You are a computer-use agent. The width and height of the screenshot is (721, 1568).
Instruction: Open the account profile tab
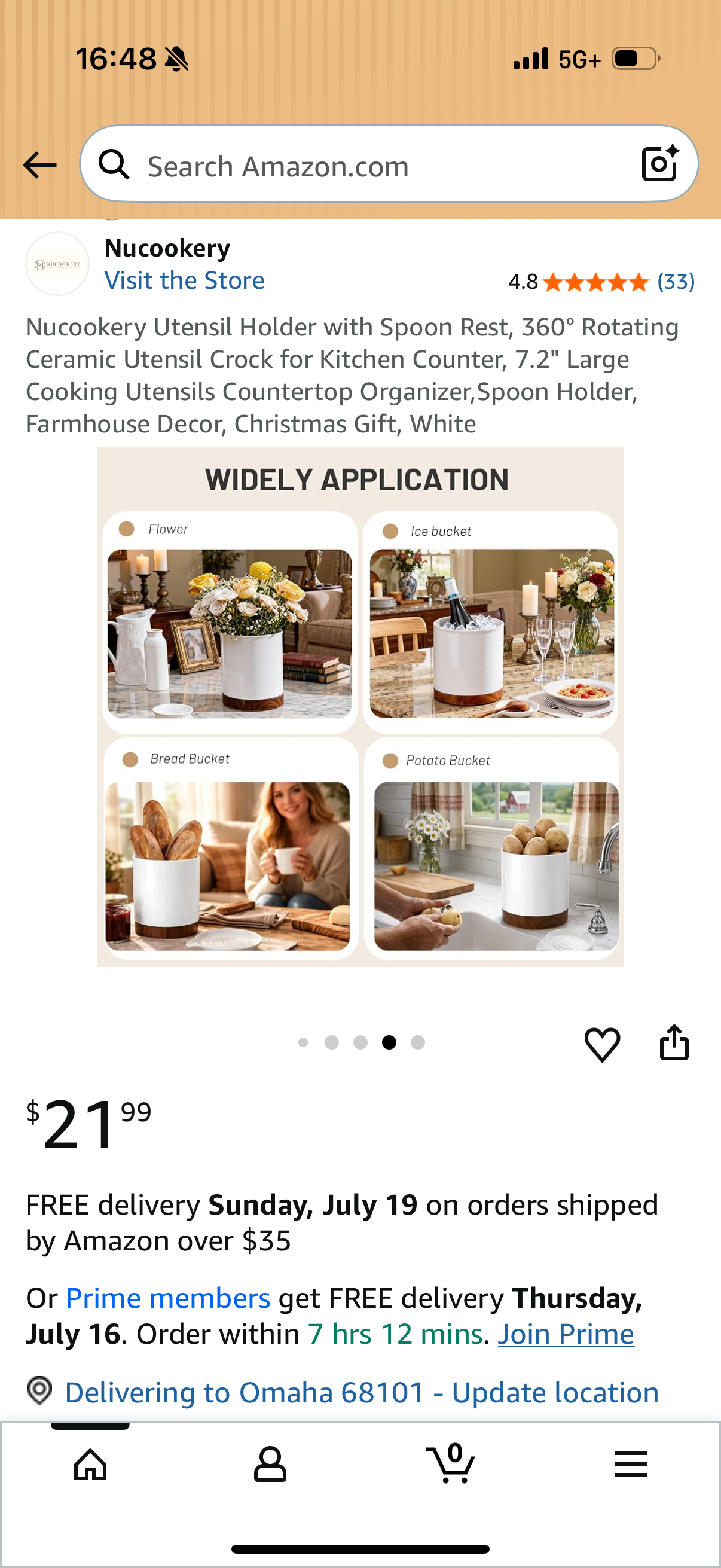pyautogui.click(x=270, y=1464)
